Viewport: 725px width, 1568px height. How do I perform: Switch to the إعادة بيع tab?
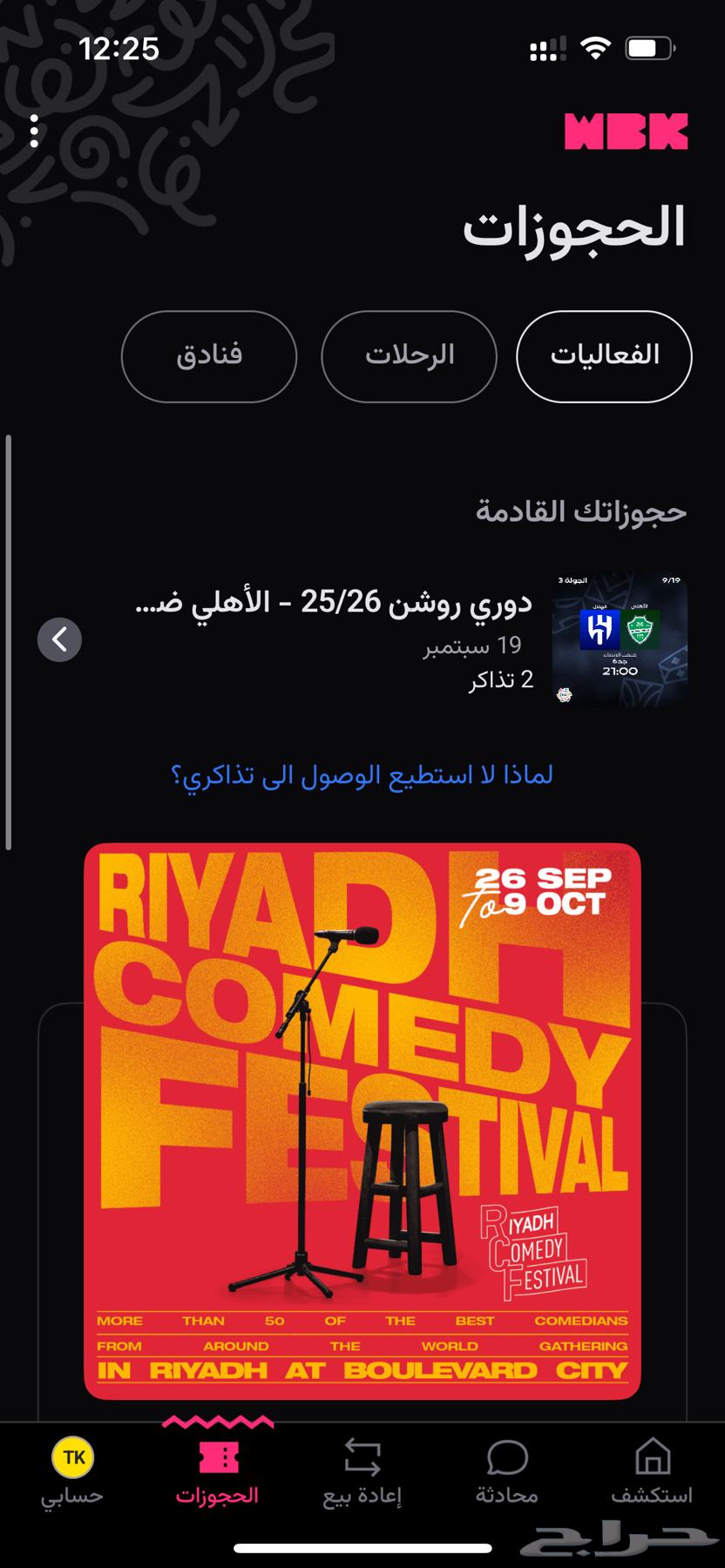(x=362, y=1472)
